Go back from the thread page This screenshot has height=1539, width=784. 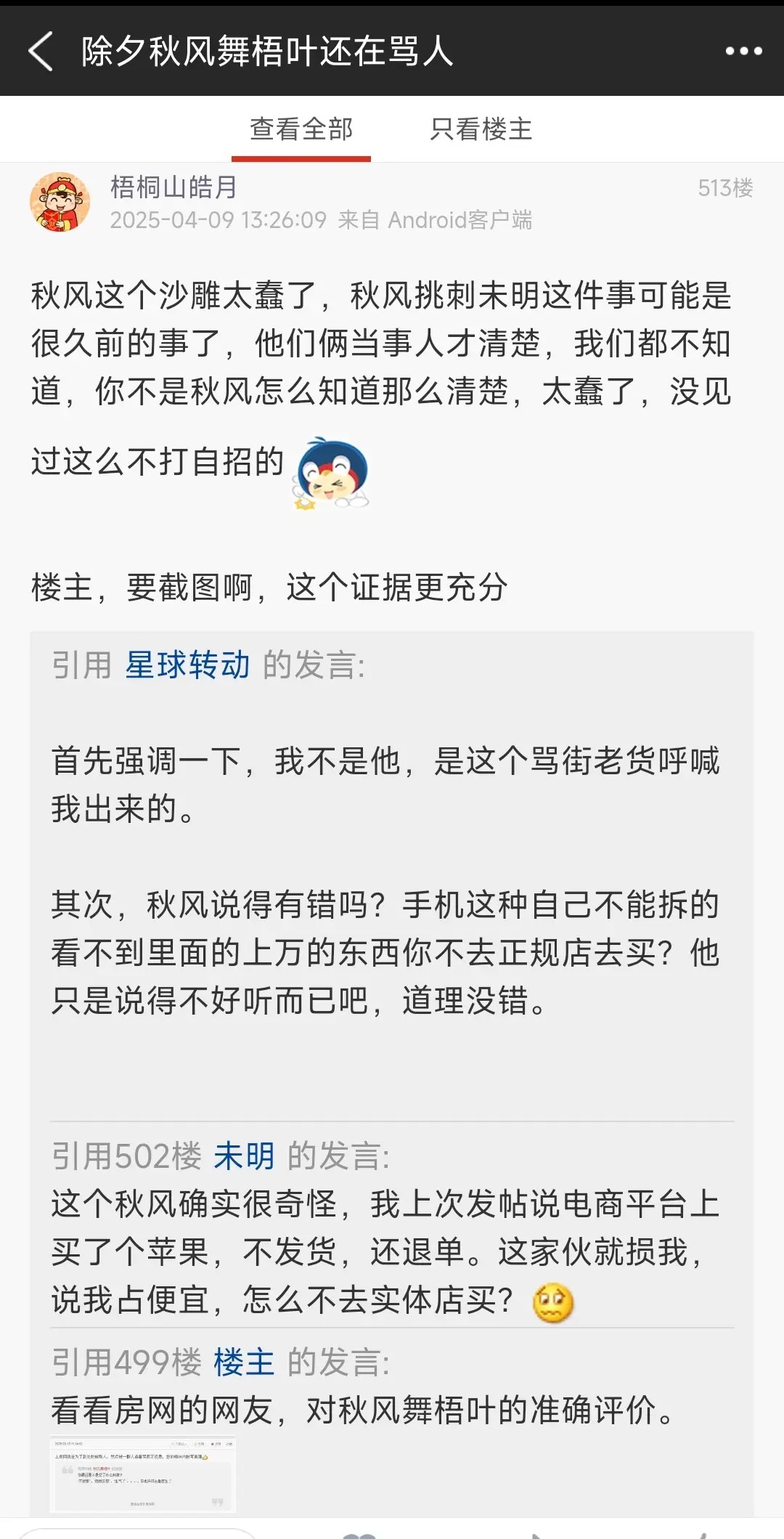[41, 51]
